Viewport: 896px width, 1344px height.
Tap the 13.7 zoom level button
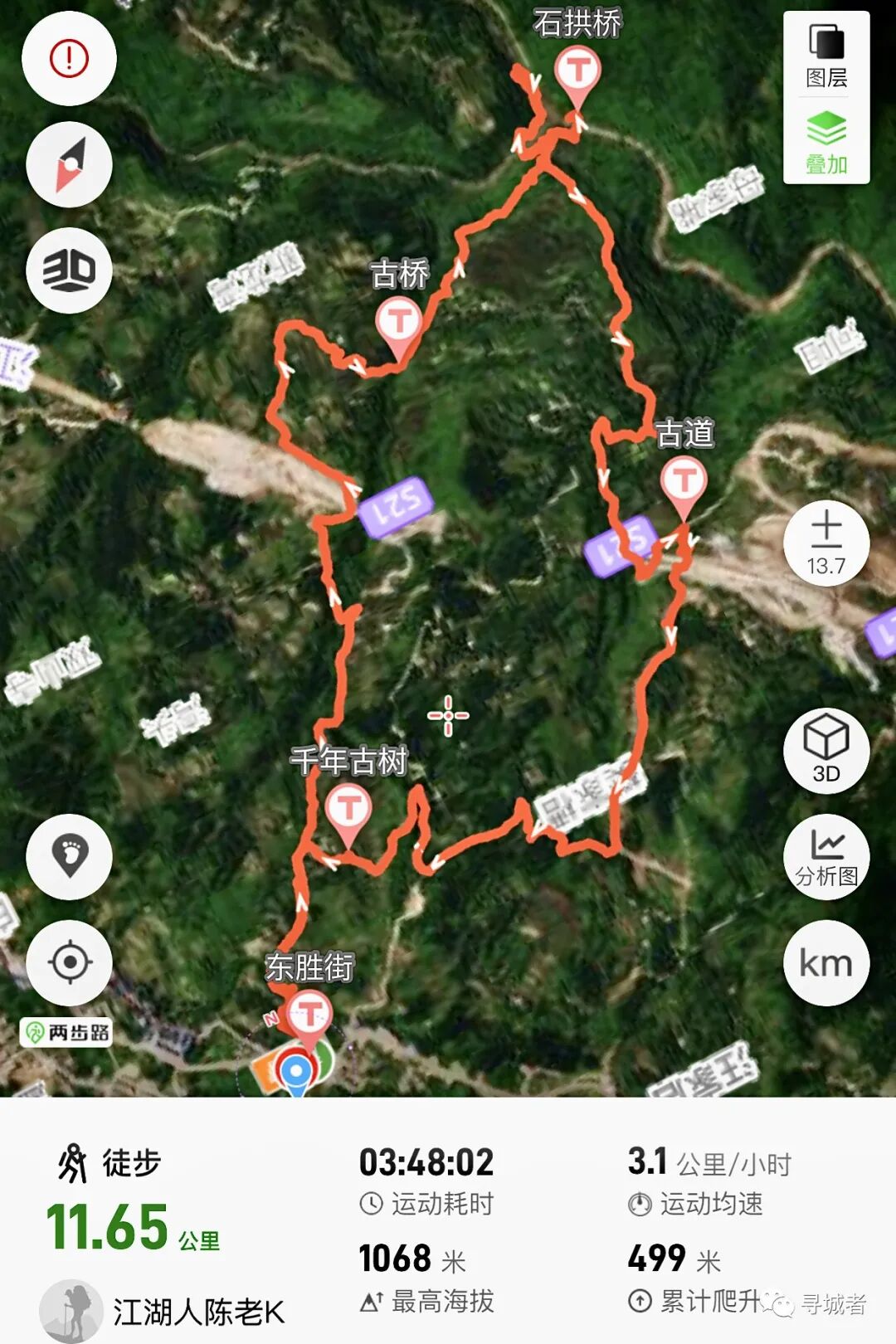(x=826, y=543)
